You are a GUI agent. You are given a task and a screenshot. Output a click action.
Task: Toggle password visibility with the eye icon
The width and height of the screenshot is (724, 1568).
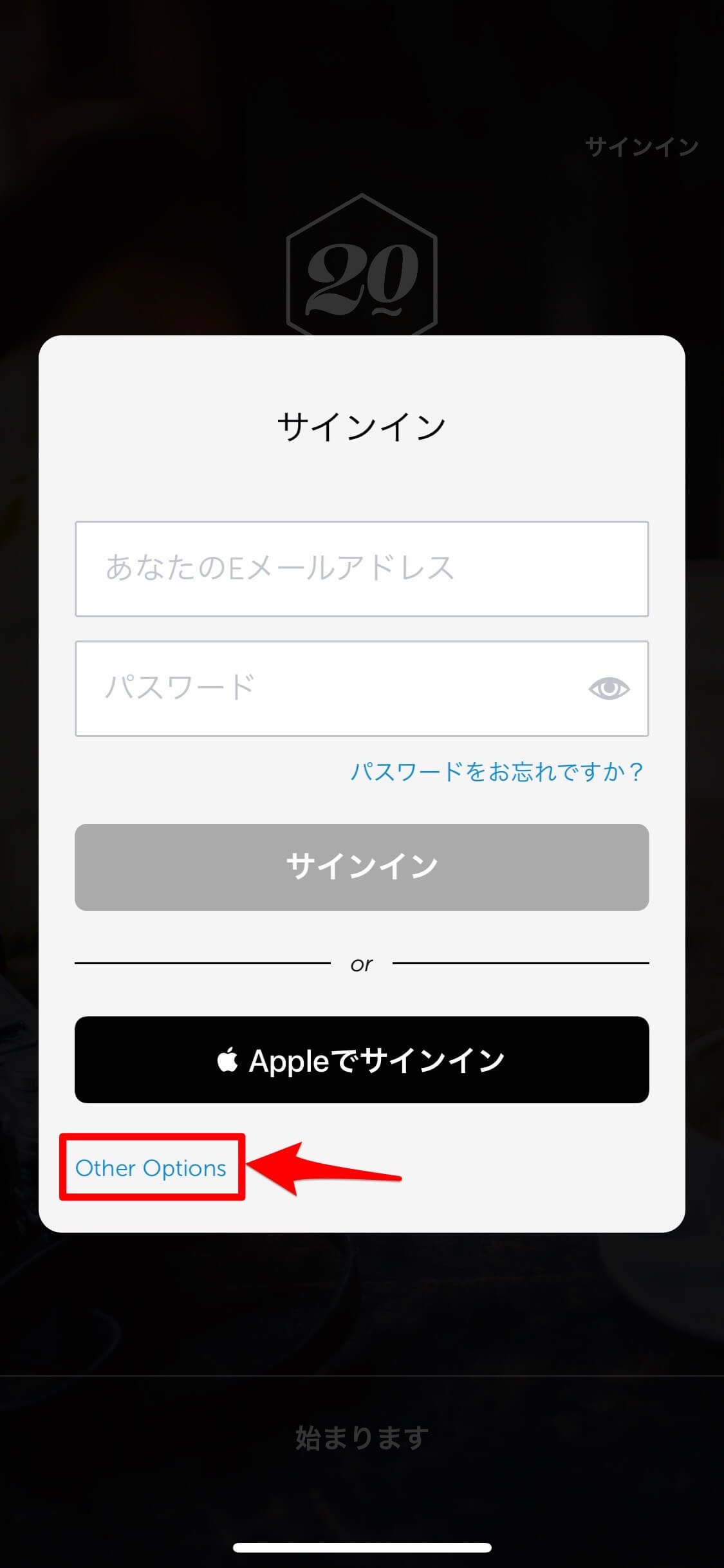pos(609,689)
